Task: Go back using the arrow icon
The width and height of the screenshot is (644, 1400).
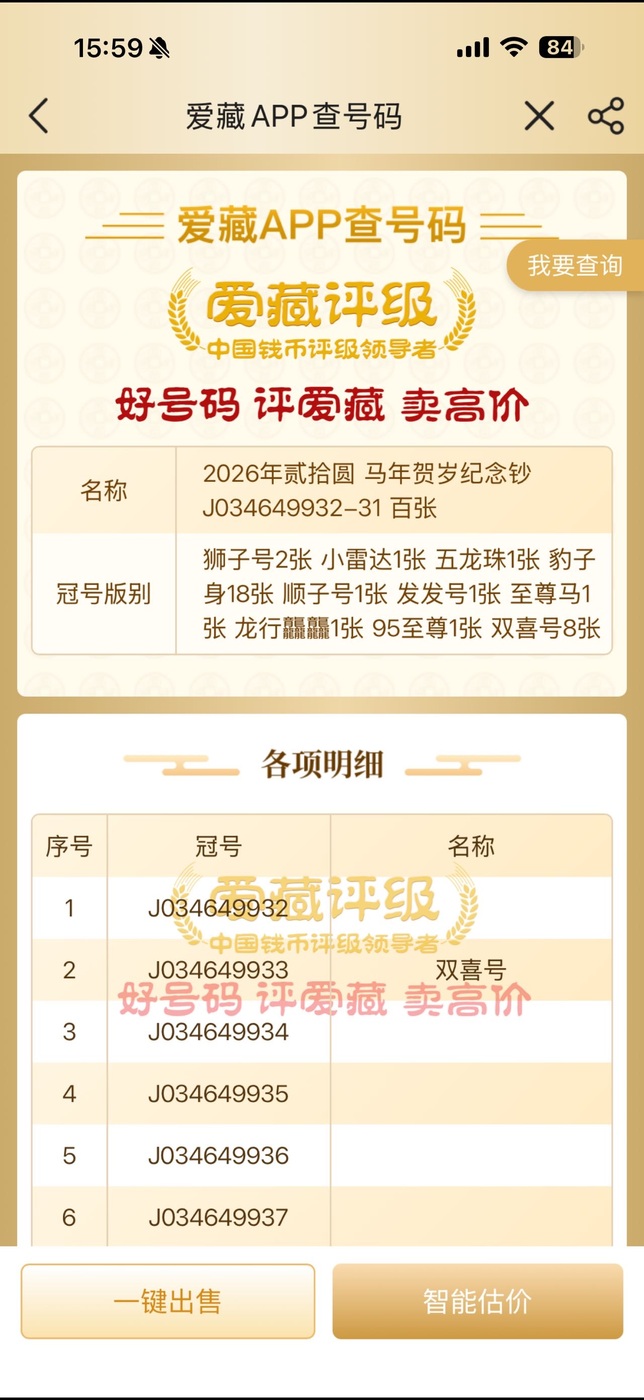Action: tap(38, 116)
